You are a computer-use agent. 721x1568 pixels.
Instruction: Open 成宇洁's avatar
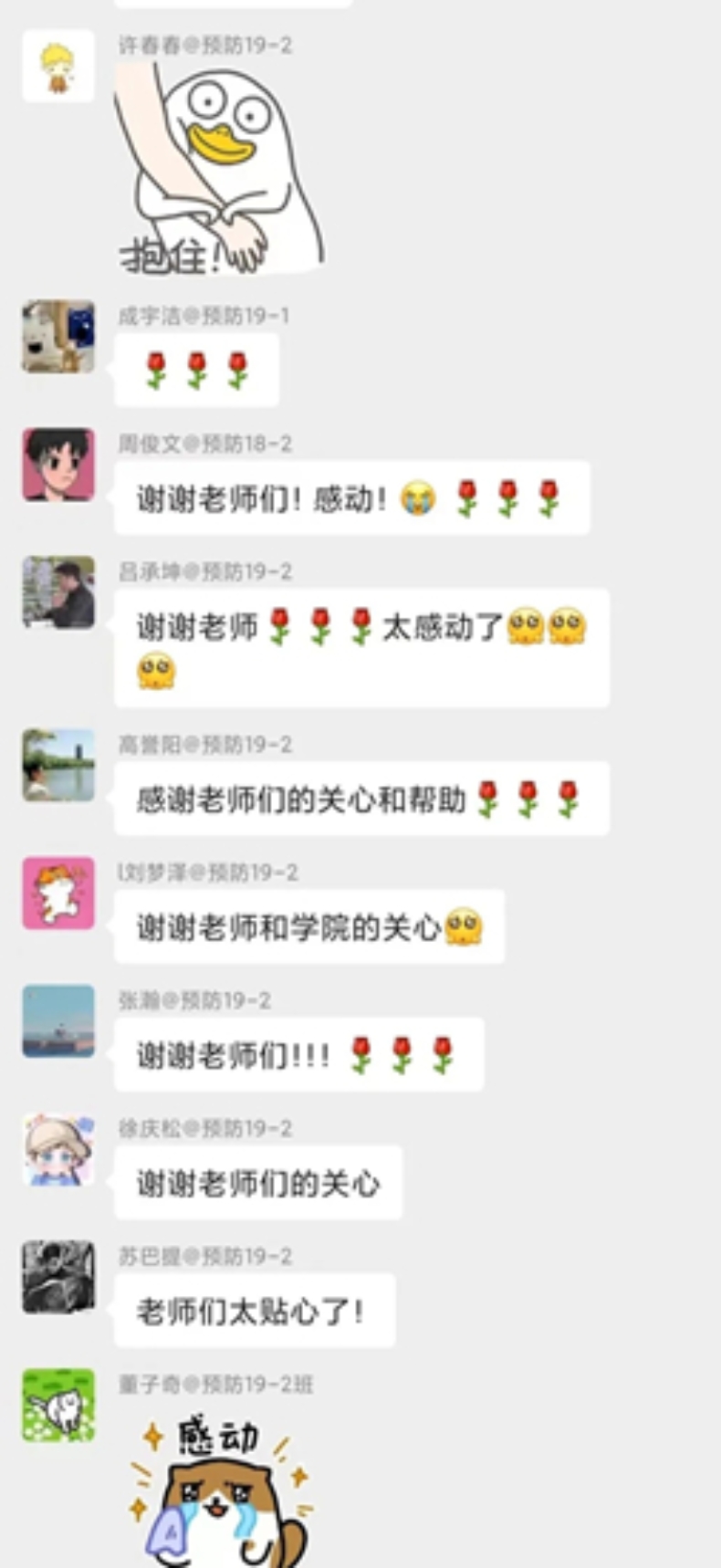(58, 336)
